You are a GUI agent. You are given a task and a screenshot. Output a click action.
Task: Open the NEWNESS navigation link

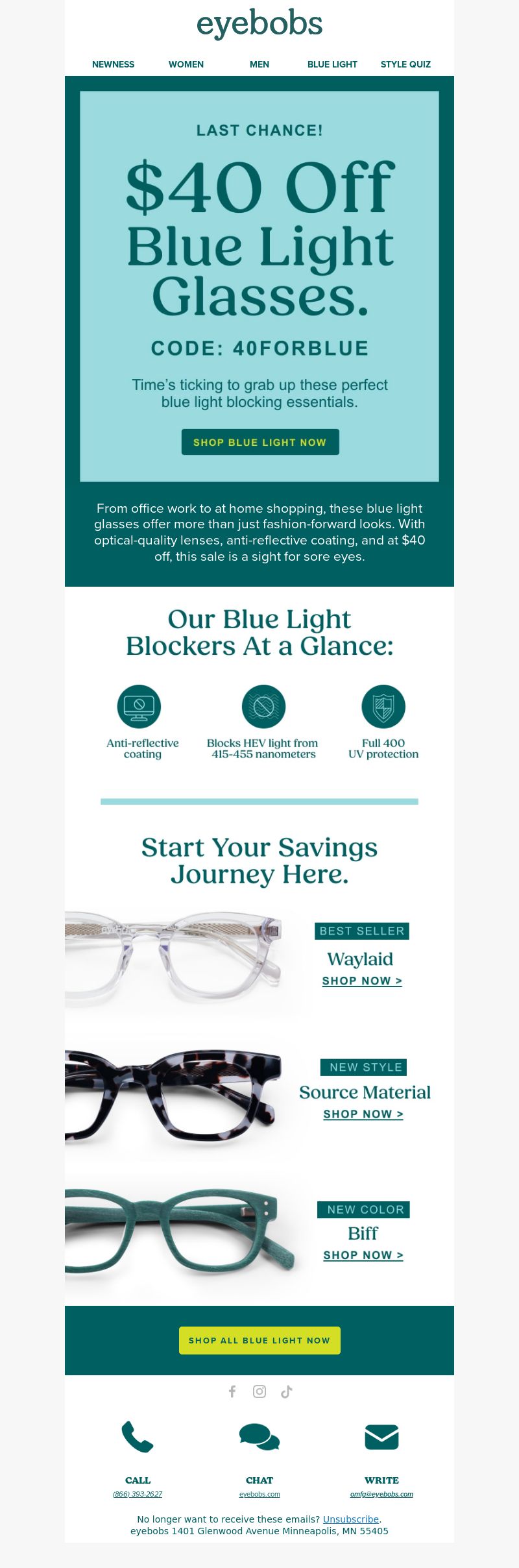[113, 64]
